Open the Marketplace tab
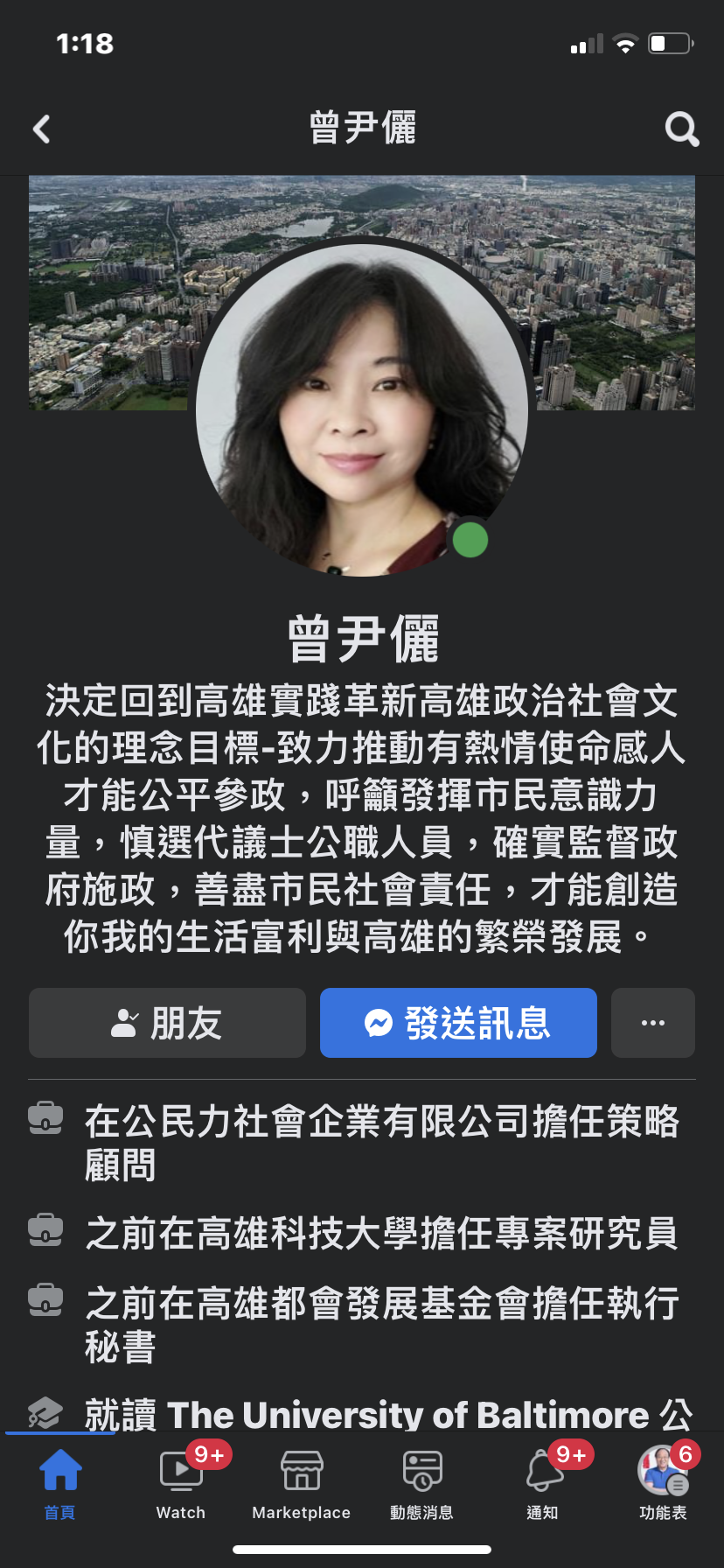Image resolution: width=724 pixels, height=1568 pixels. [301, 1484]
